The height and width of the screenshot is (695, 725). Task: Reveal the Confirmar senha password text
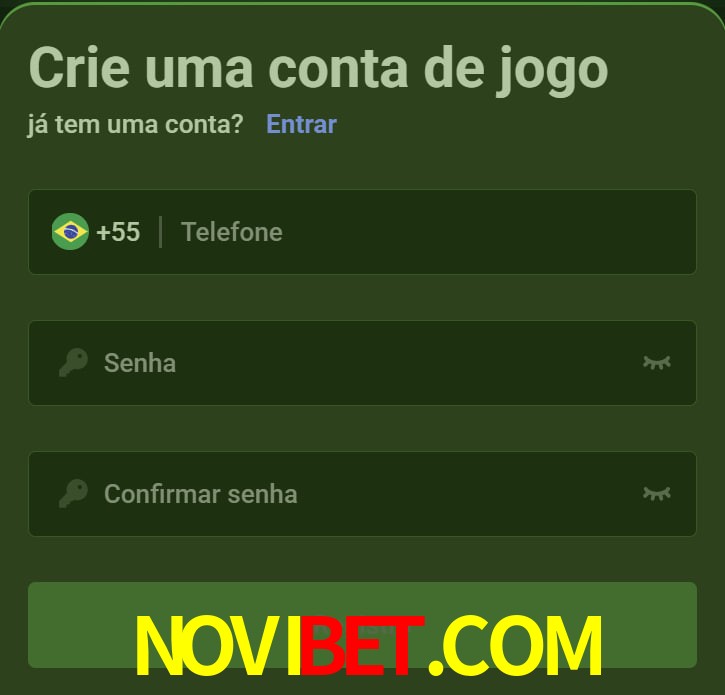(656, 493)
